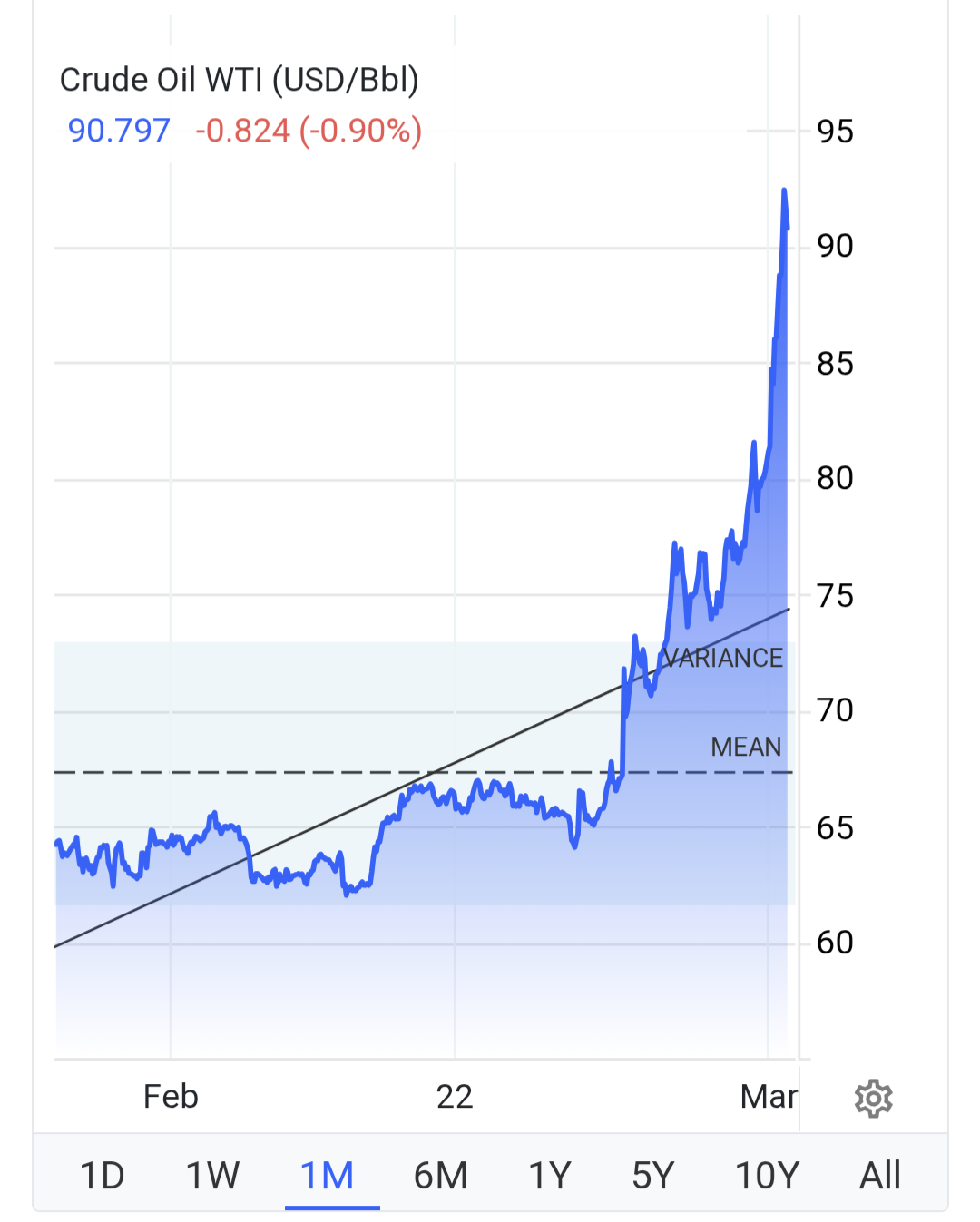
Task: View All available price history
Action: tap(880, 1176)
